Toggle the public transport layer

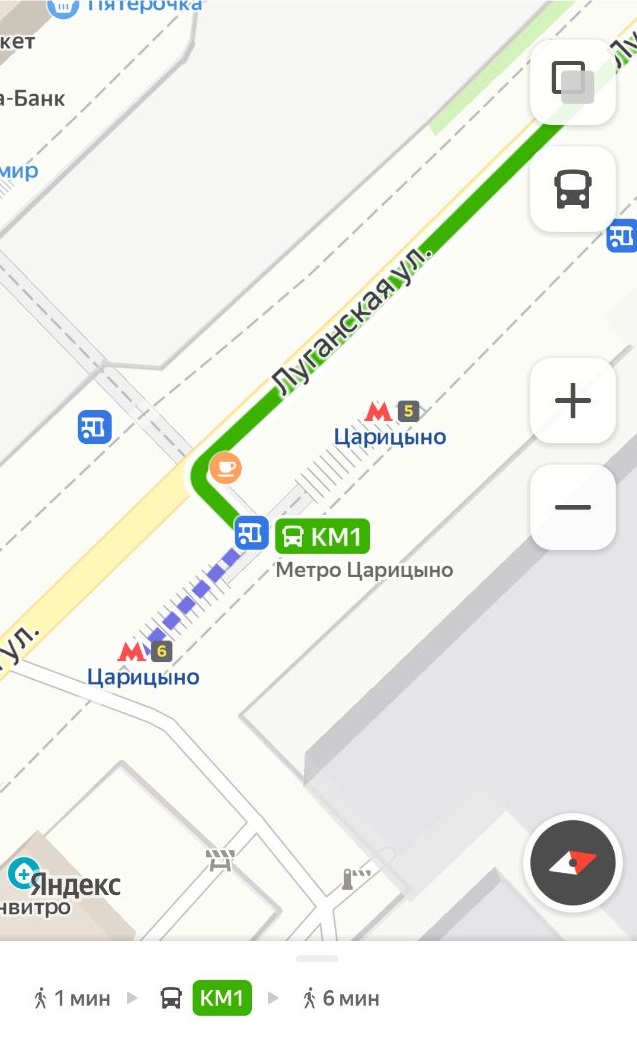click(572, 189)
